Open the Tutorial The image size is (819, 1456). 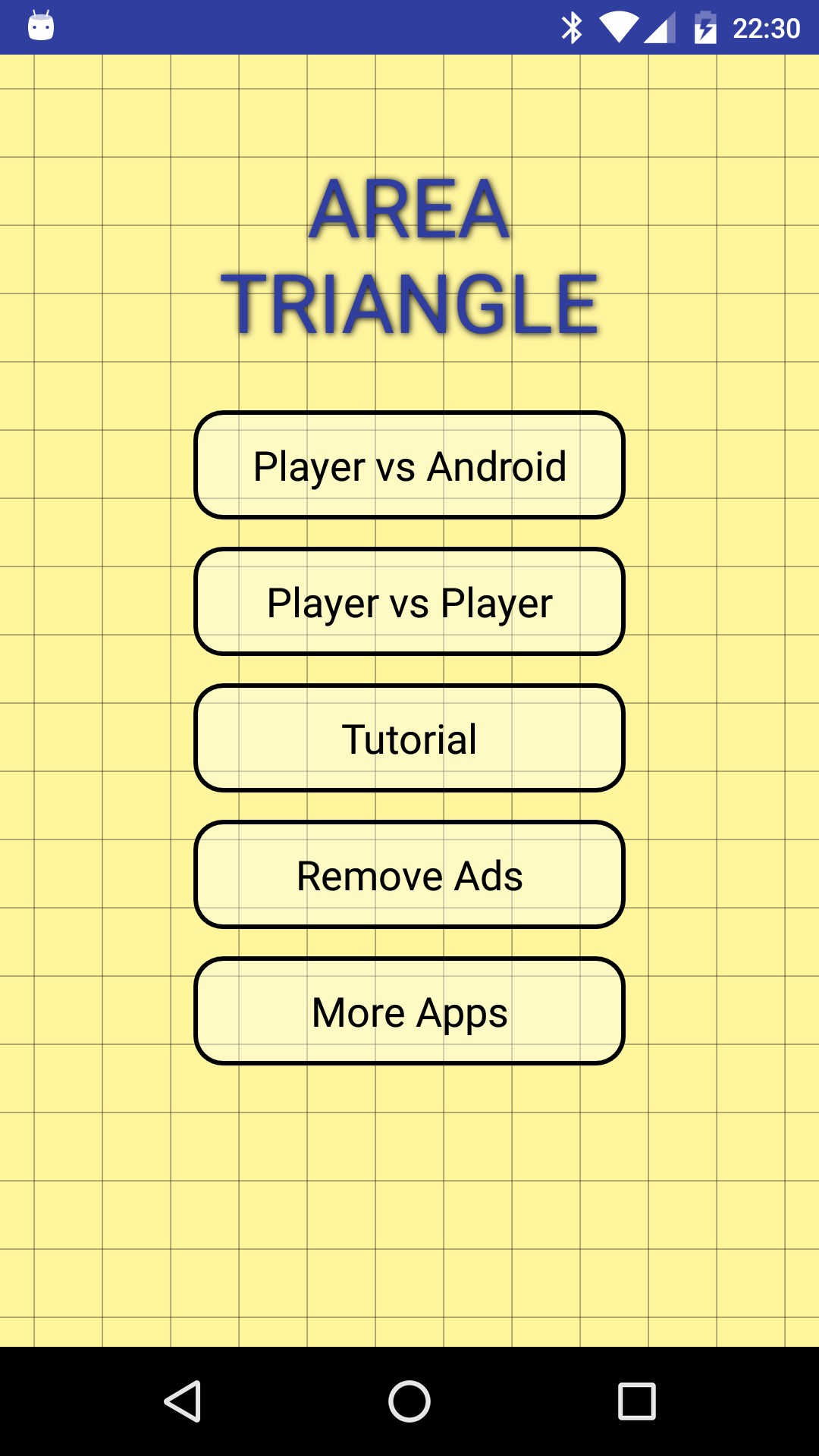(x=409, y=738)
